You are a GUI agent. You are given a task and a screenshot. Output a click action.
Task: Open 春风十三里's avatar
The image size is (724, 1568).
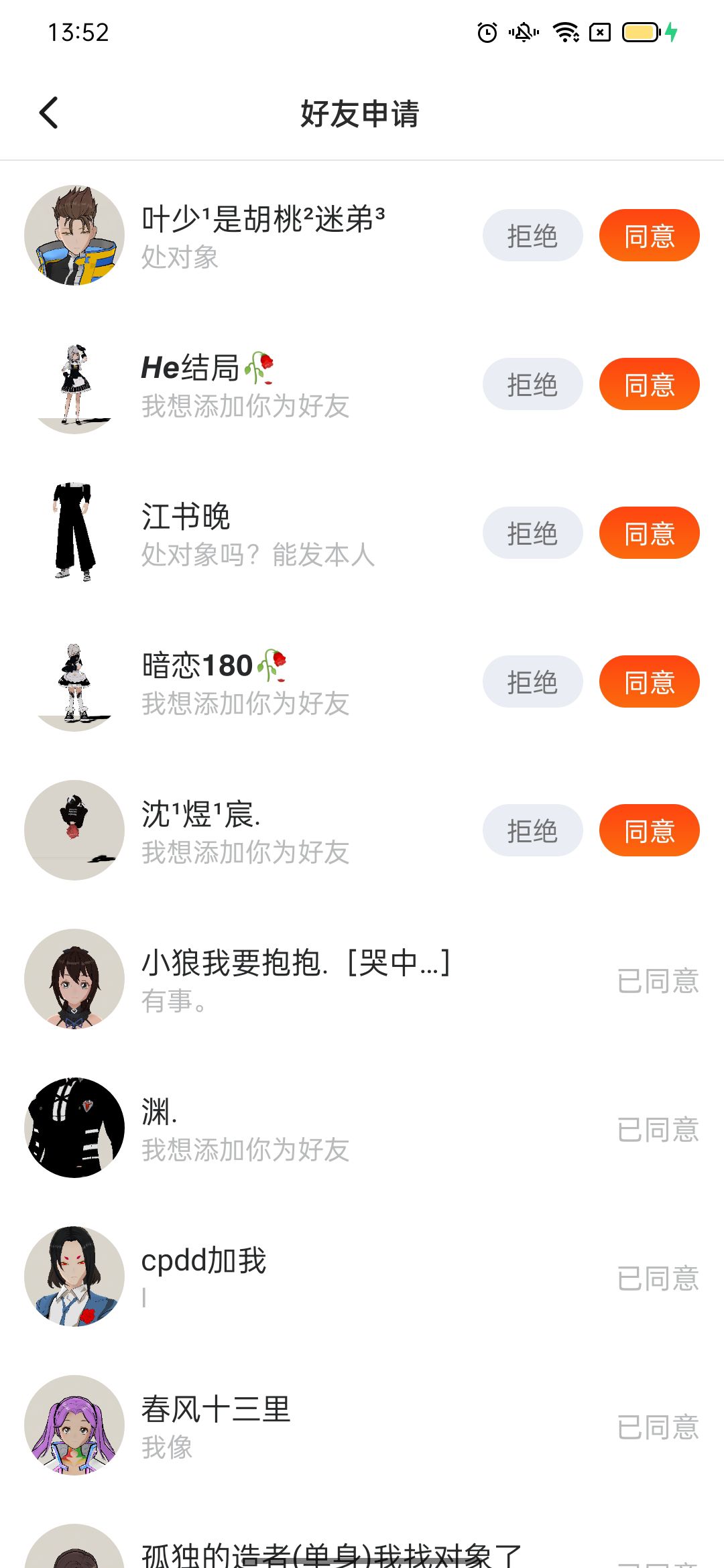point(74,1425)
